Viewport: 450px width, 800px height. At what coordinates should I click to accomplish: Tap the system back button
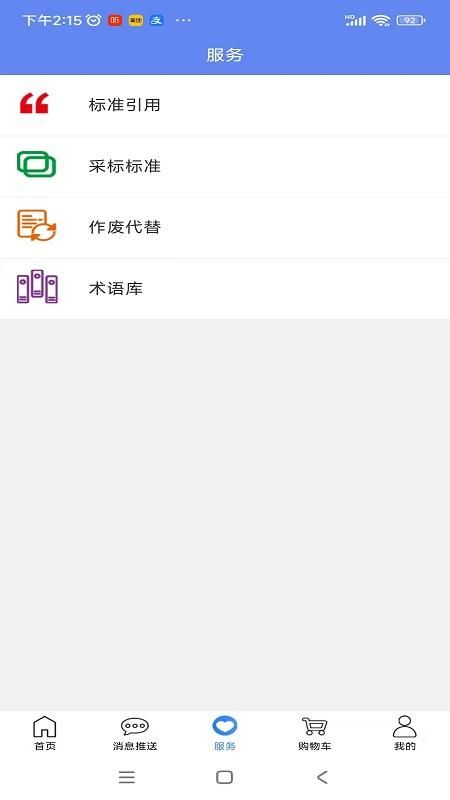[x=322, y=777]
